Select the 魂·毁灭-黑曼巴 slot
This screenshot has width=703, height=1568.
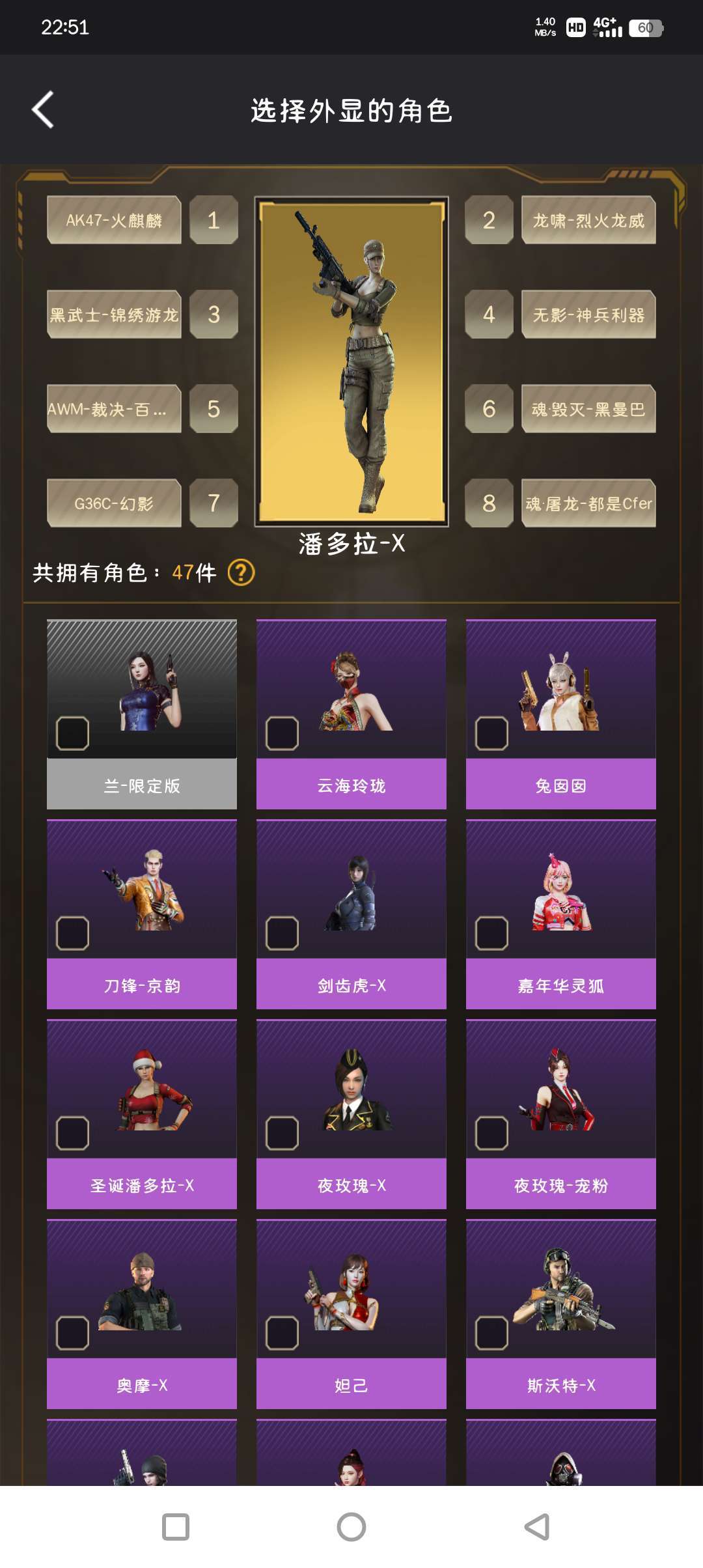click(x=588, y=409)
